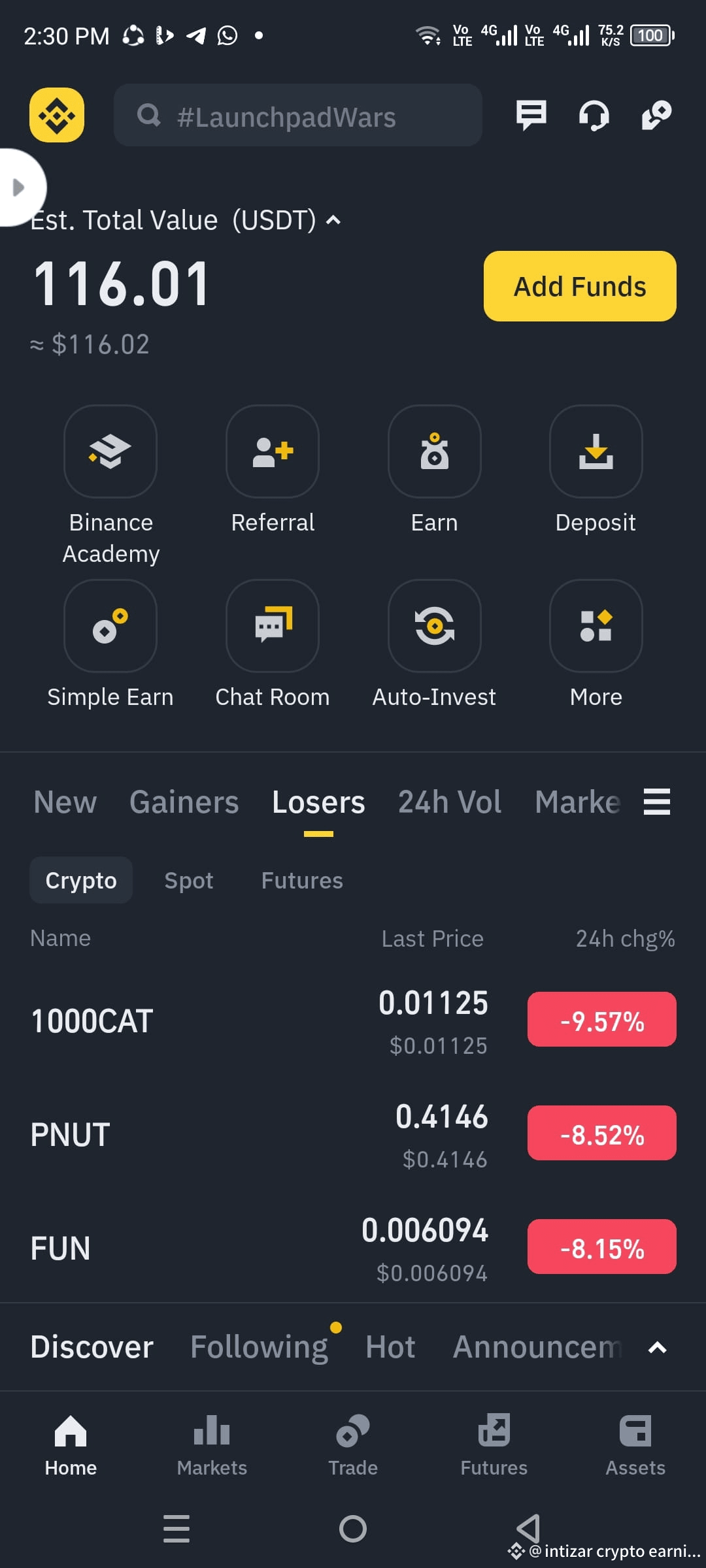Screen dimensions: 706x1568
Task: Open the Earn feature icon
Action: [434, 452]
